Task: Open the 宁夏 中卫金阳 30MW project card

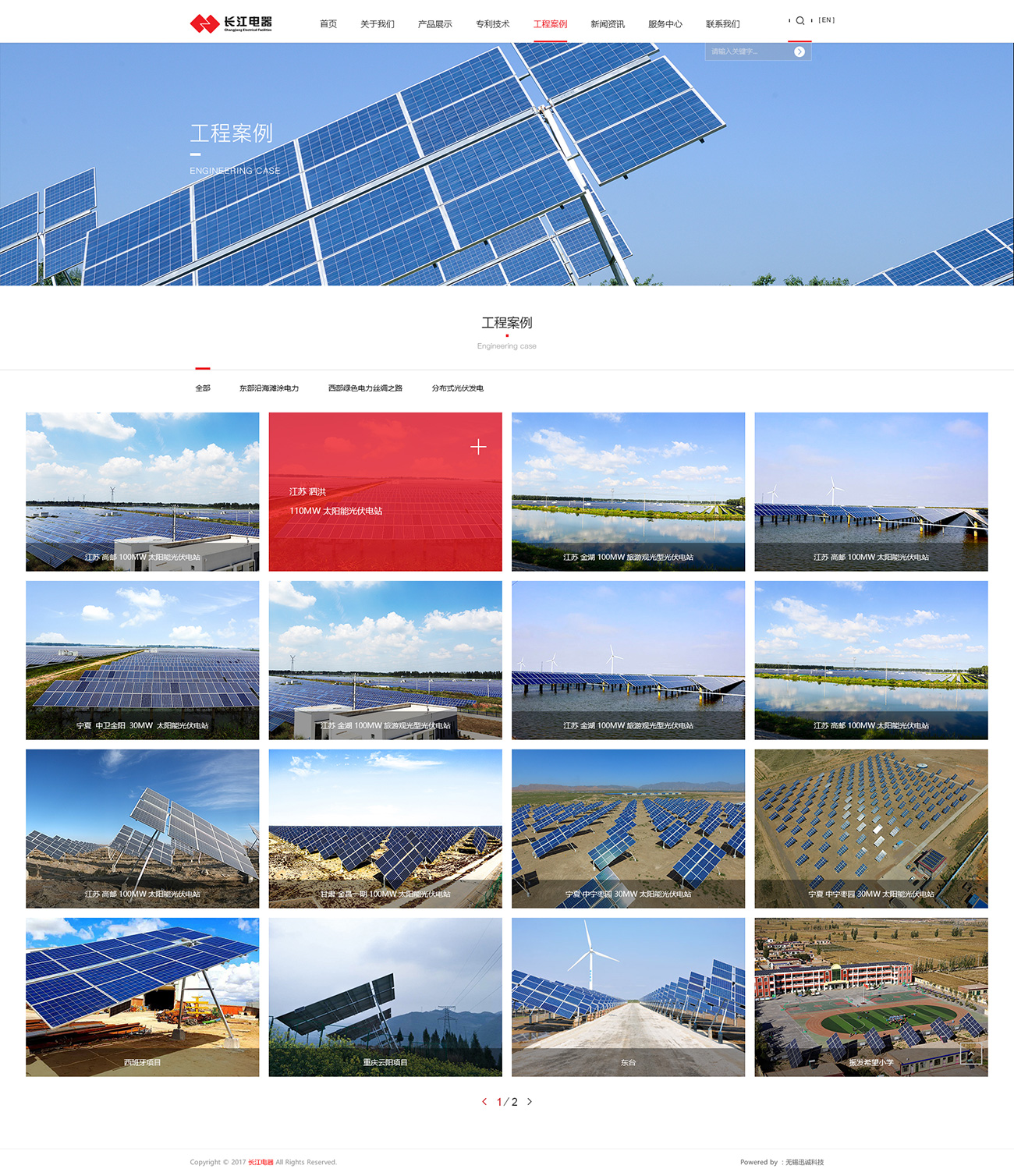Action: pyautogui.click(x=143, y=660)
